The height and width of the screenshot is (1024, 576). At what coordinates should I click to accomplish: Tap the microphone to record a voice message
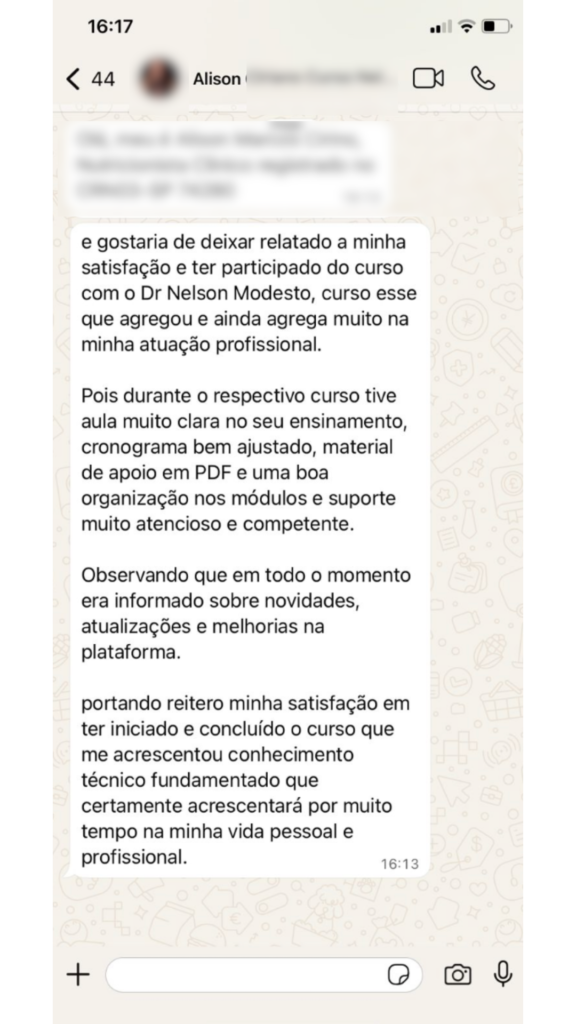[502, 974]
